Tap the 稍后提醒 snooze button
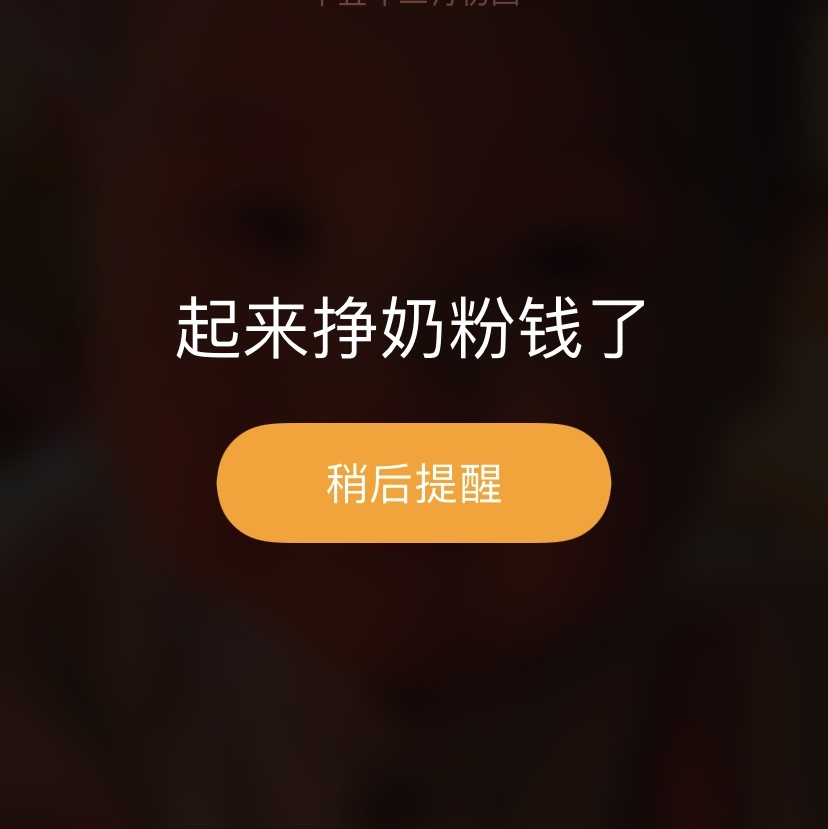 (413, 483)
